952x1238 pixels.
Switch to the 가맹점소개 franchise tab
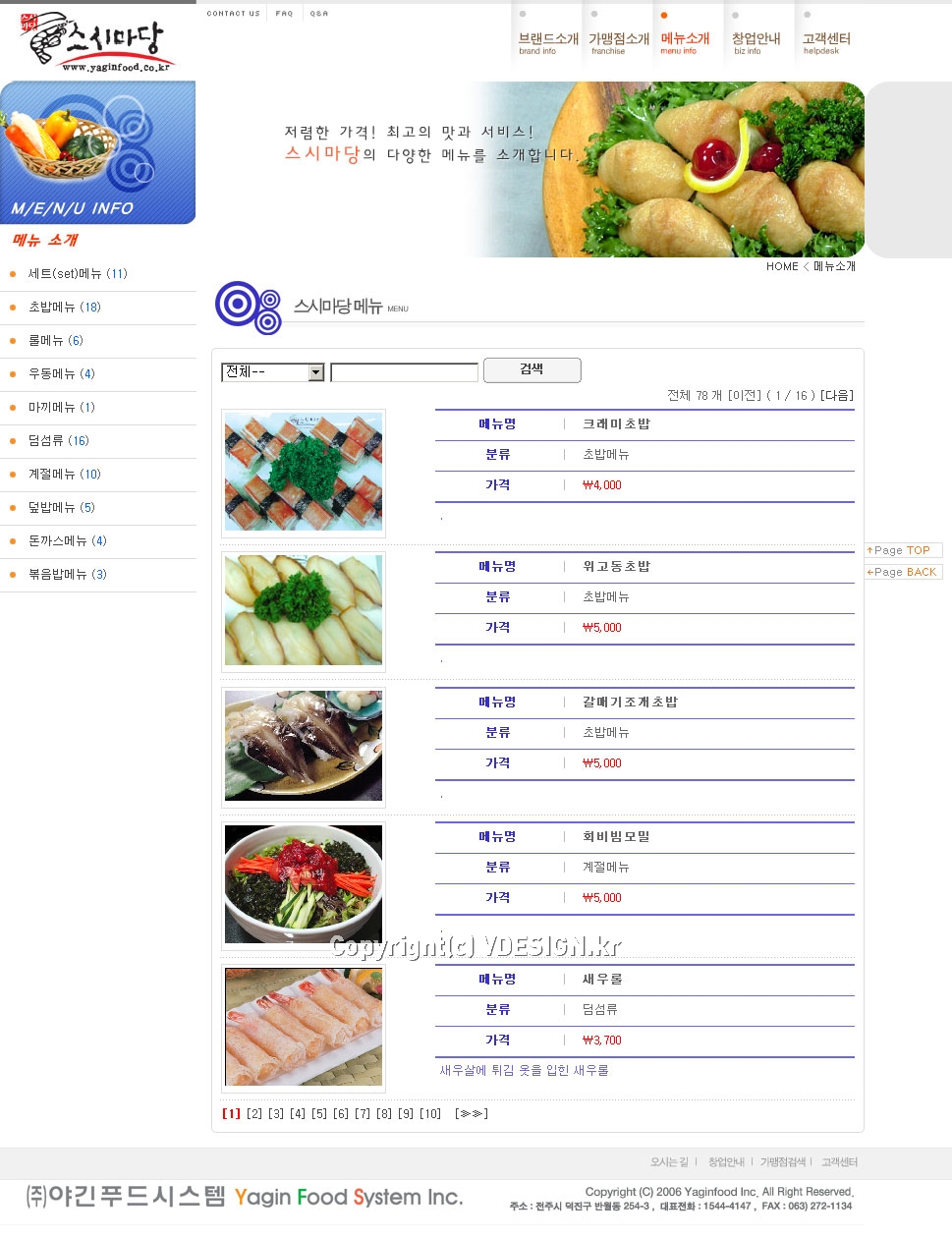pyautogui.click(x=618, y=42)
